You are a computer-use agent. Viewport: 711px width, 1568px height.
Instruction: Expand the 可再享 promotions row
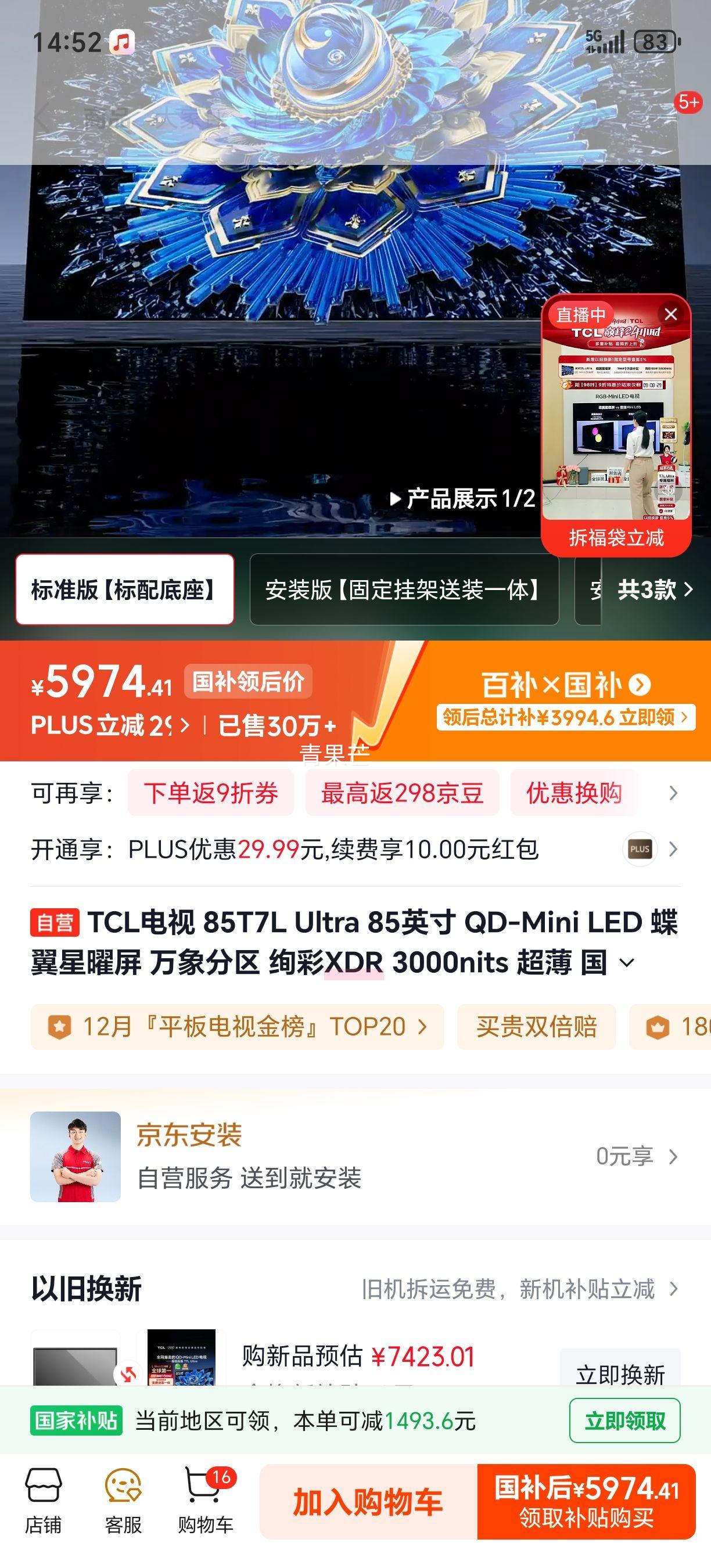click(673, 793)
